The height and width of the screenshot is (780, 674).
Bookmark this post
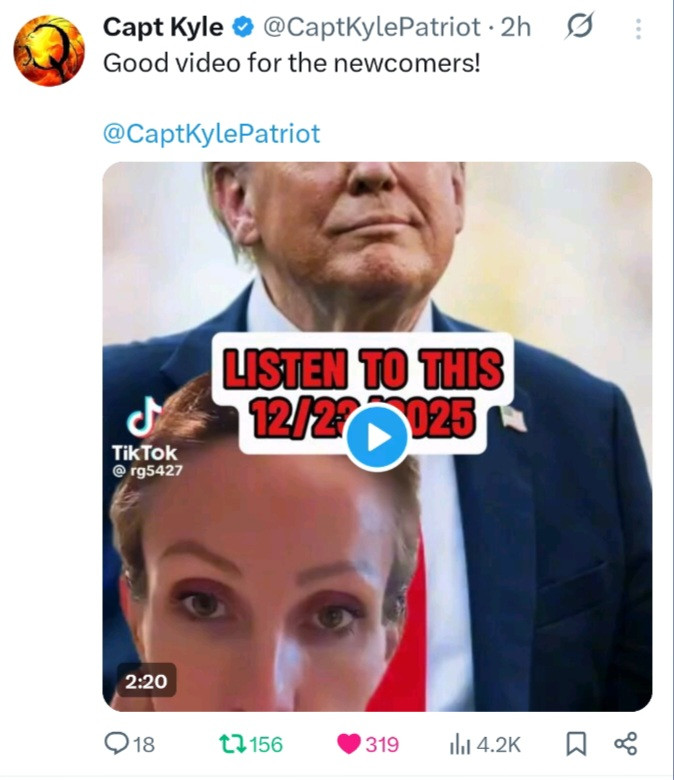click(576, 744)
